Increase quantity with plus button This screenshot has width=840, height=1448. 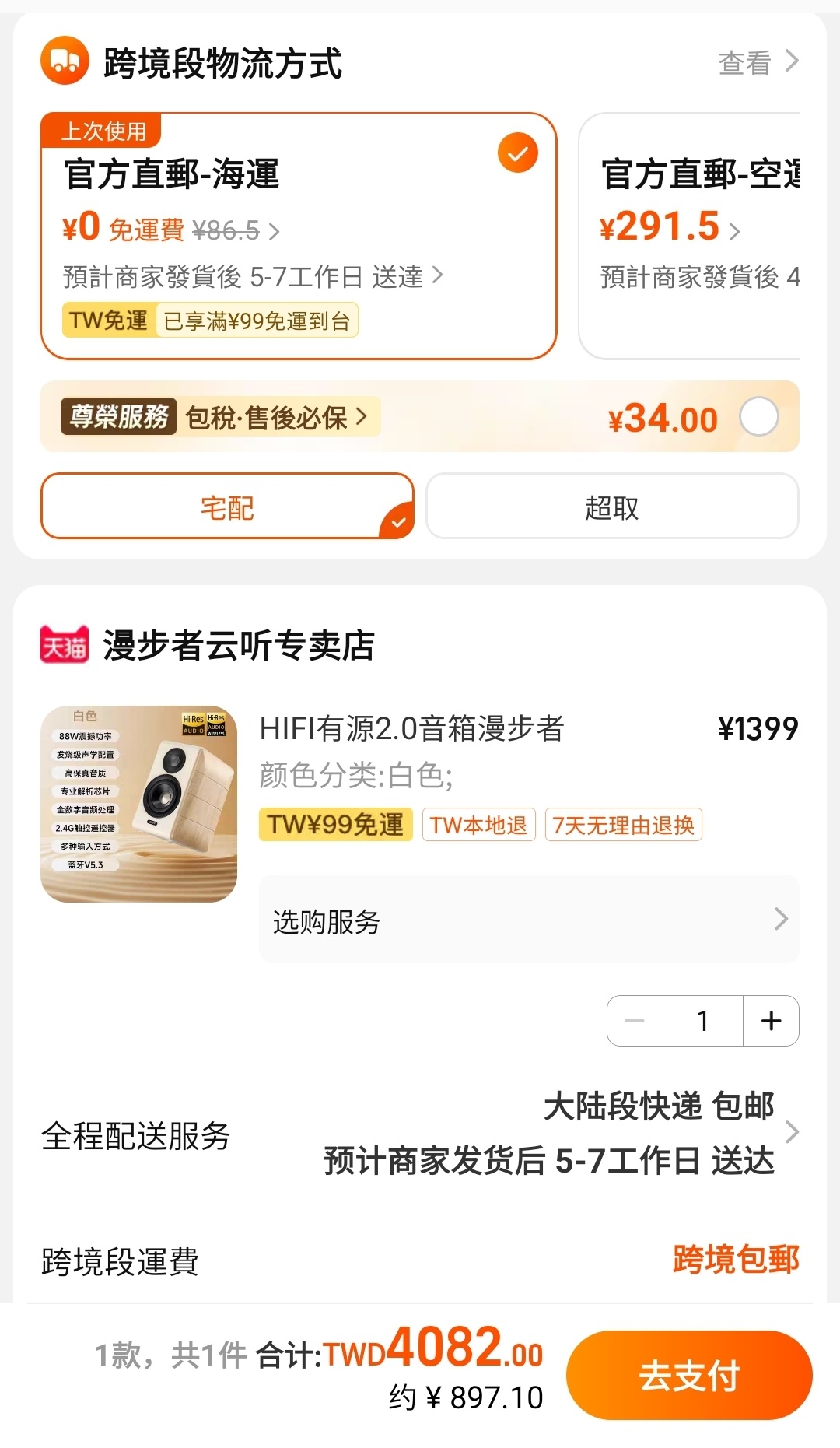771,1021
